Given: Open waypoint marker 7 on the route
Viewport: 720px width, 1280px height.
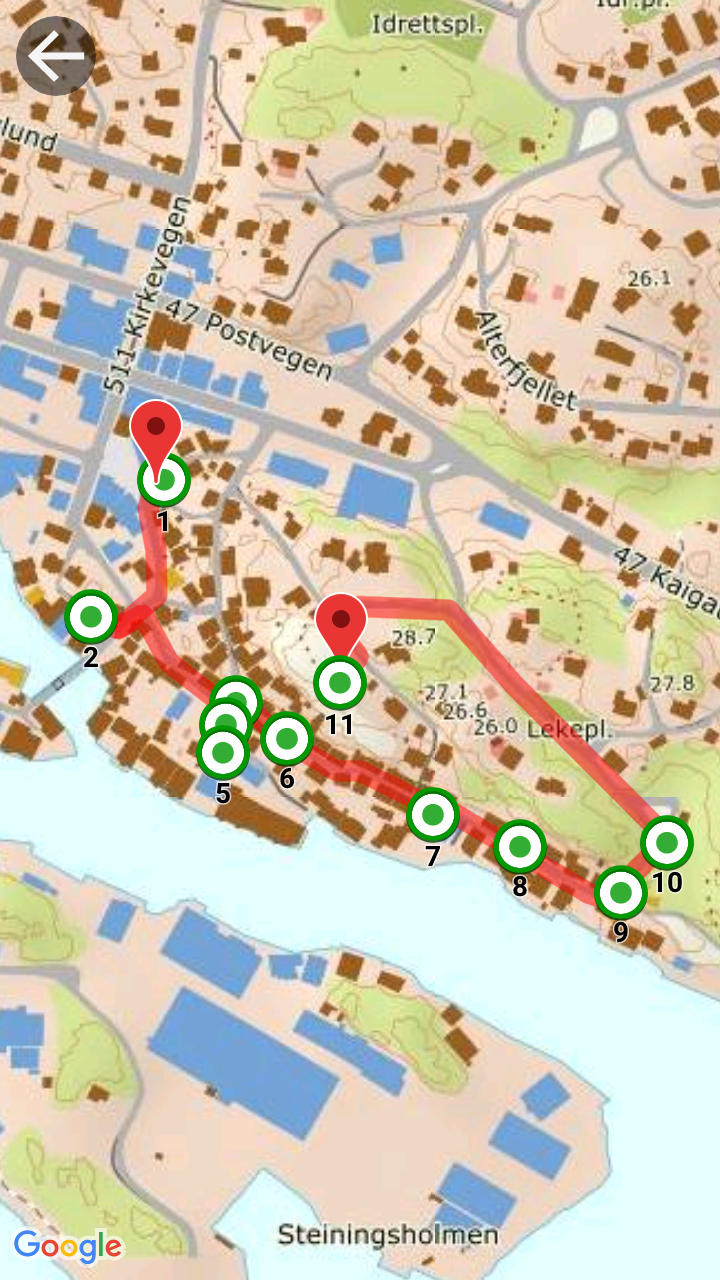Looking at the screenshot, I should [433, 815].
